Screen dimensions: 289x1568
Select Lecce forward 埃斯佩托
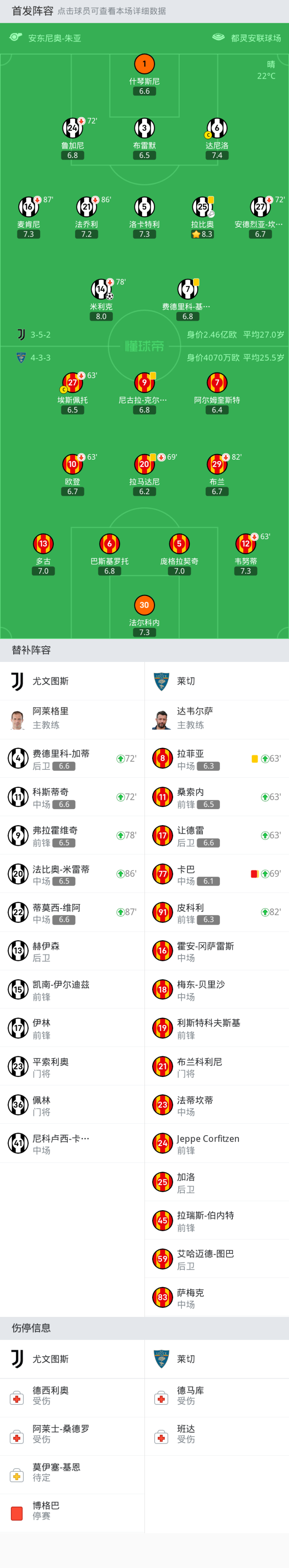click(73, 383)
